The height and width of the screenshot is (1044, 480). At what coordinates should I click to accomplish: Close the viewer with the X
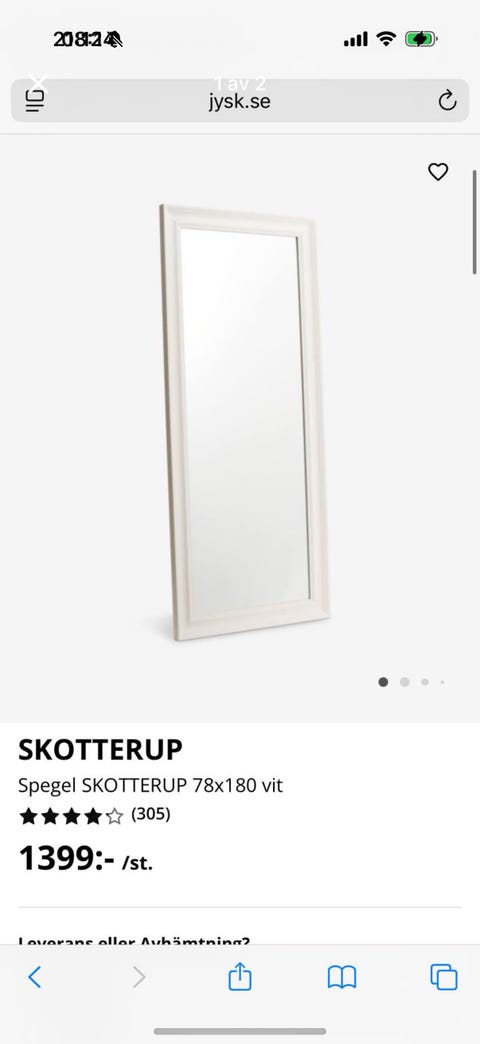click(x=39, y=83)
